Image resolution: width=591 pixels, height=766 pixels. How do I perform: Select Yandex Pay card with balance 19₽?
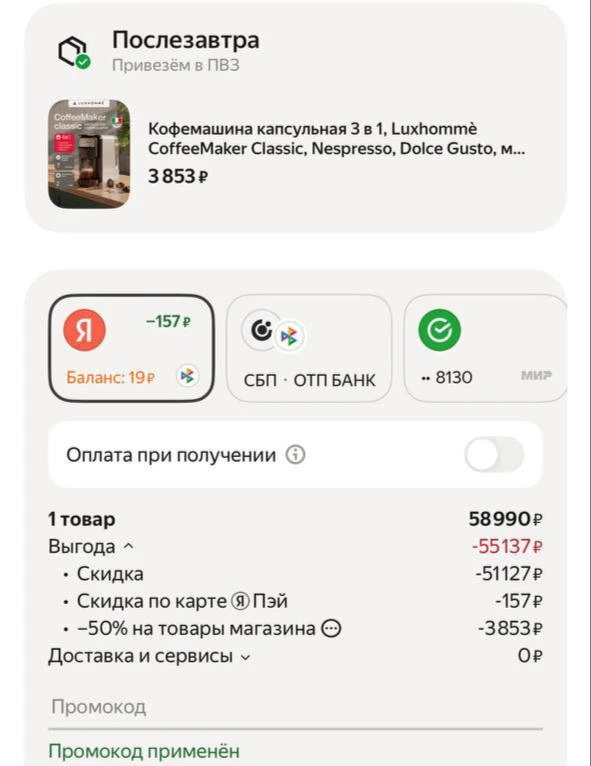[131, 348]
